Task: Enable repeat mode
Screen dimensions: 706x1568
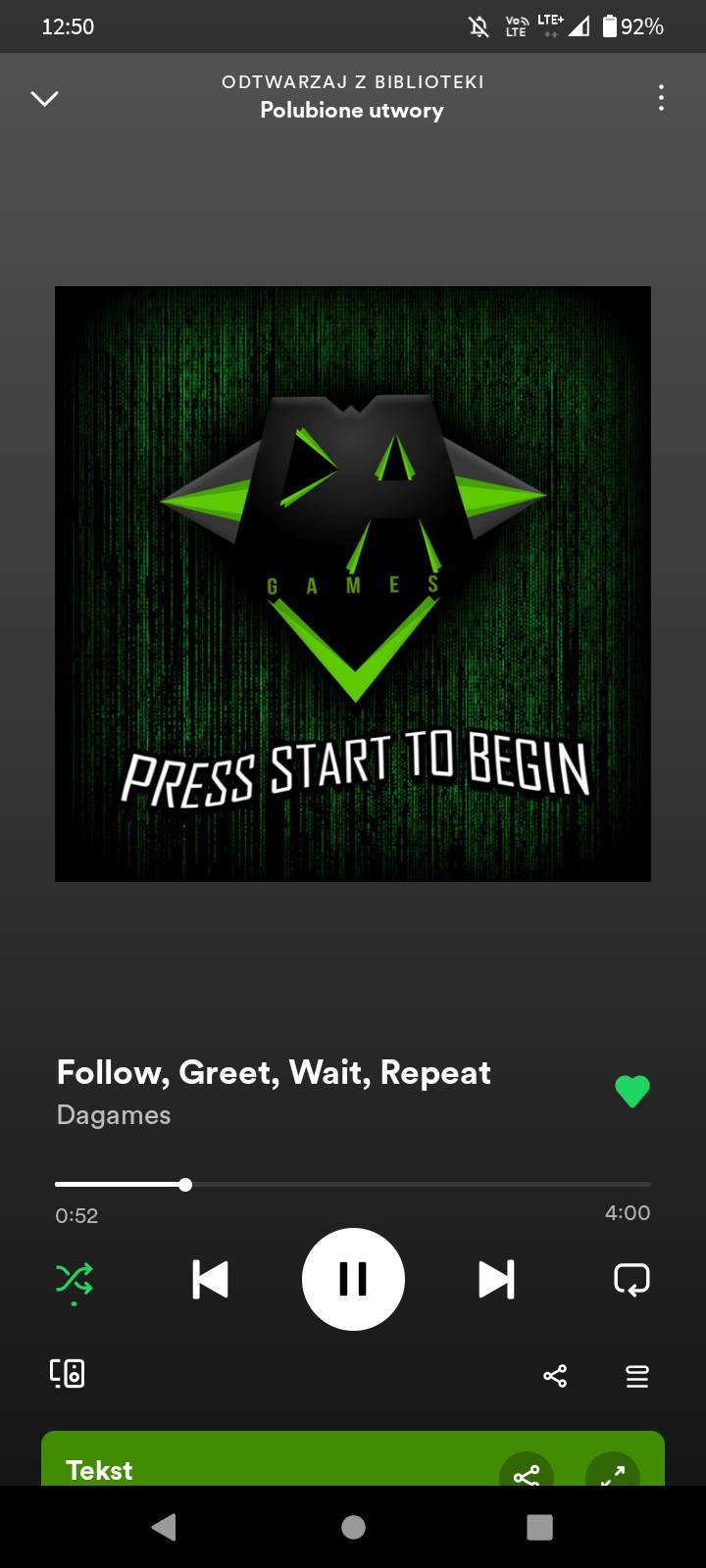Action: 631,1279
